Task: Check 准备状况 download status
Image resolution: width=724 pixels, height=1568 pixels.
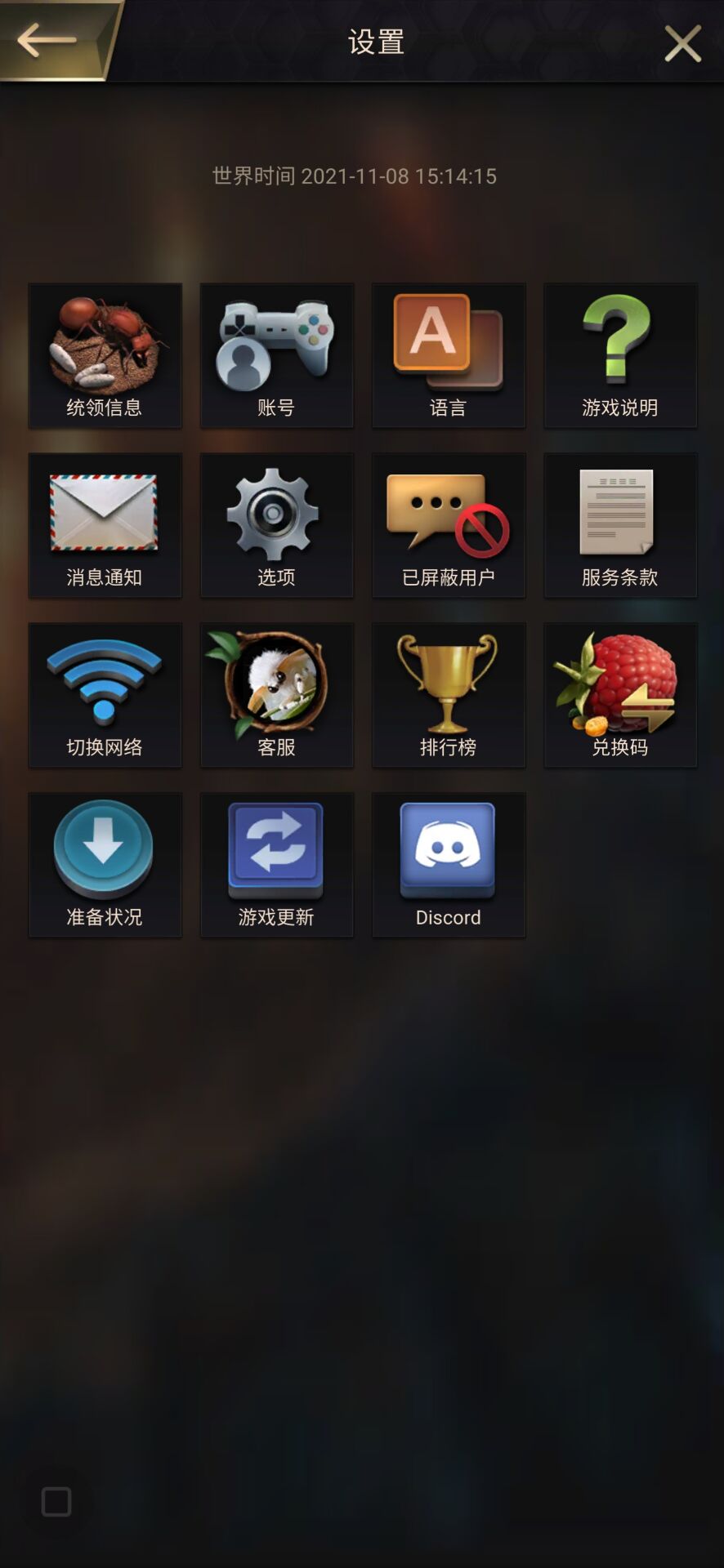Action: (x=105, y=864)
